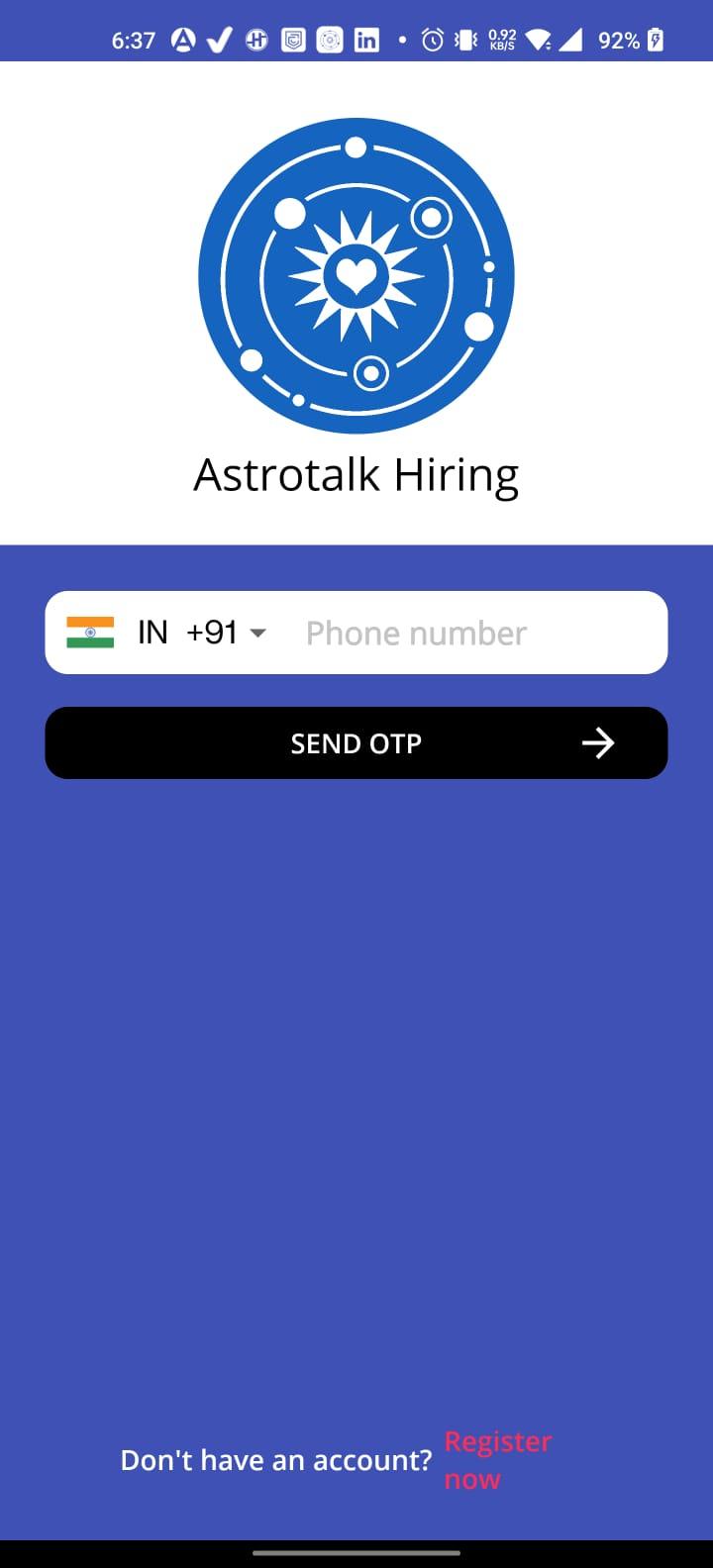
Task: Open the Register now link
Action: [x=498, y=1460]
